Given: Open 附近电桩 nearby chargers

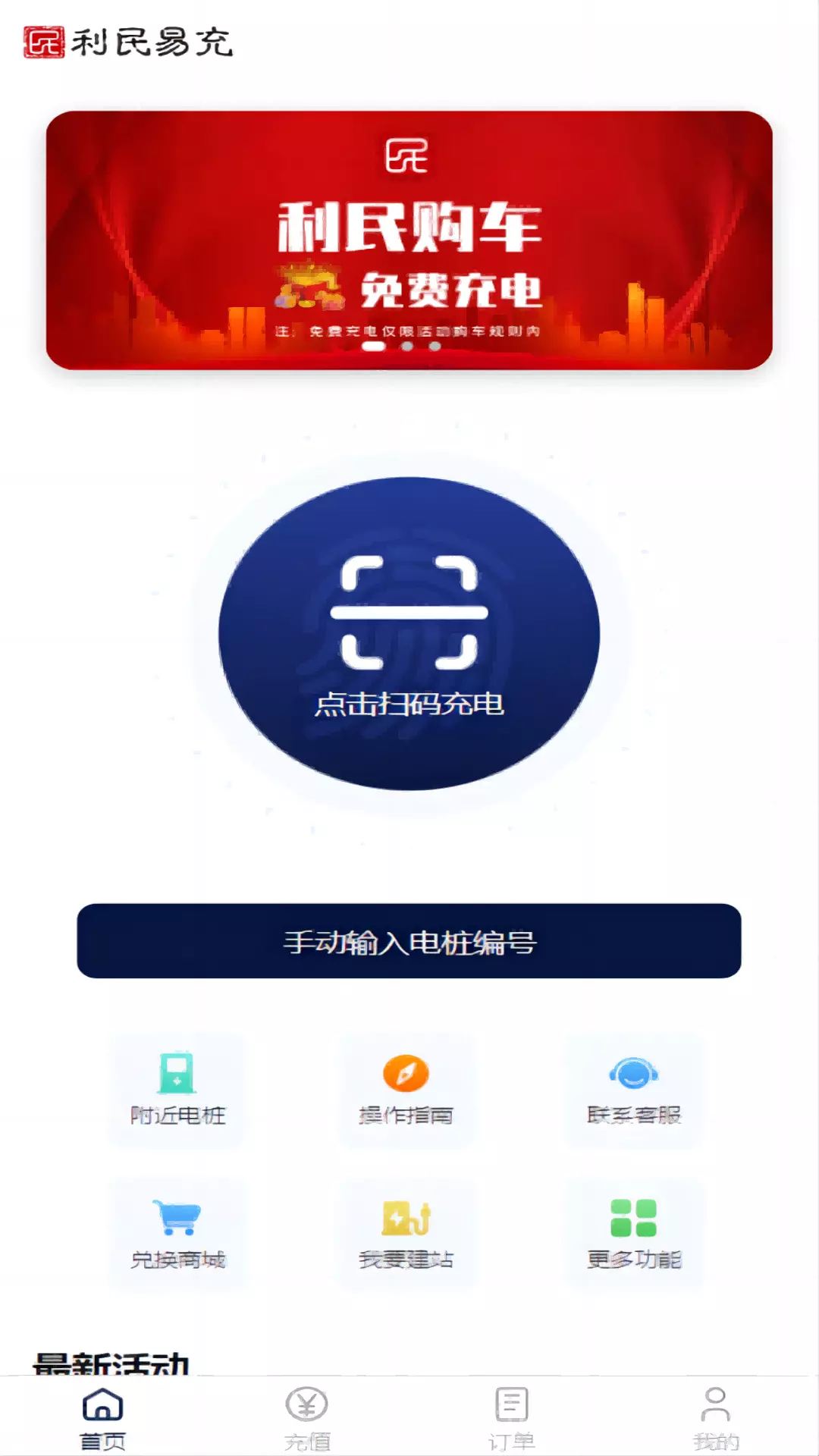Looking at the screenshot, I should click(177, 1090).
